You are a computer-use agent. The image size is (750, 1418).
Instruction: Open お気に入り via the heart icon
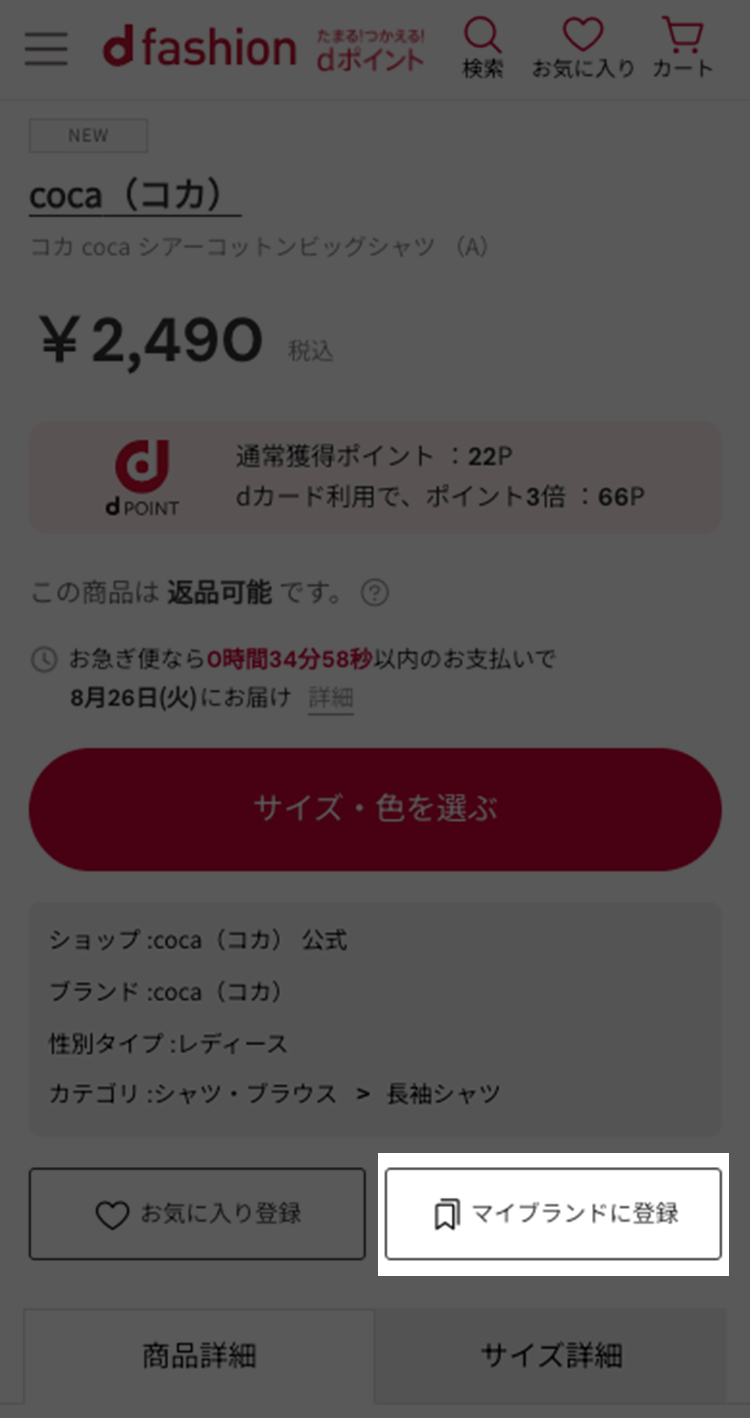coord(583,40)
